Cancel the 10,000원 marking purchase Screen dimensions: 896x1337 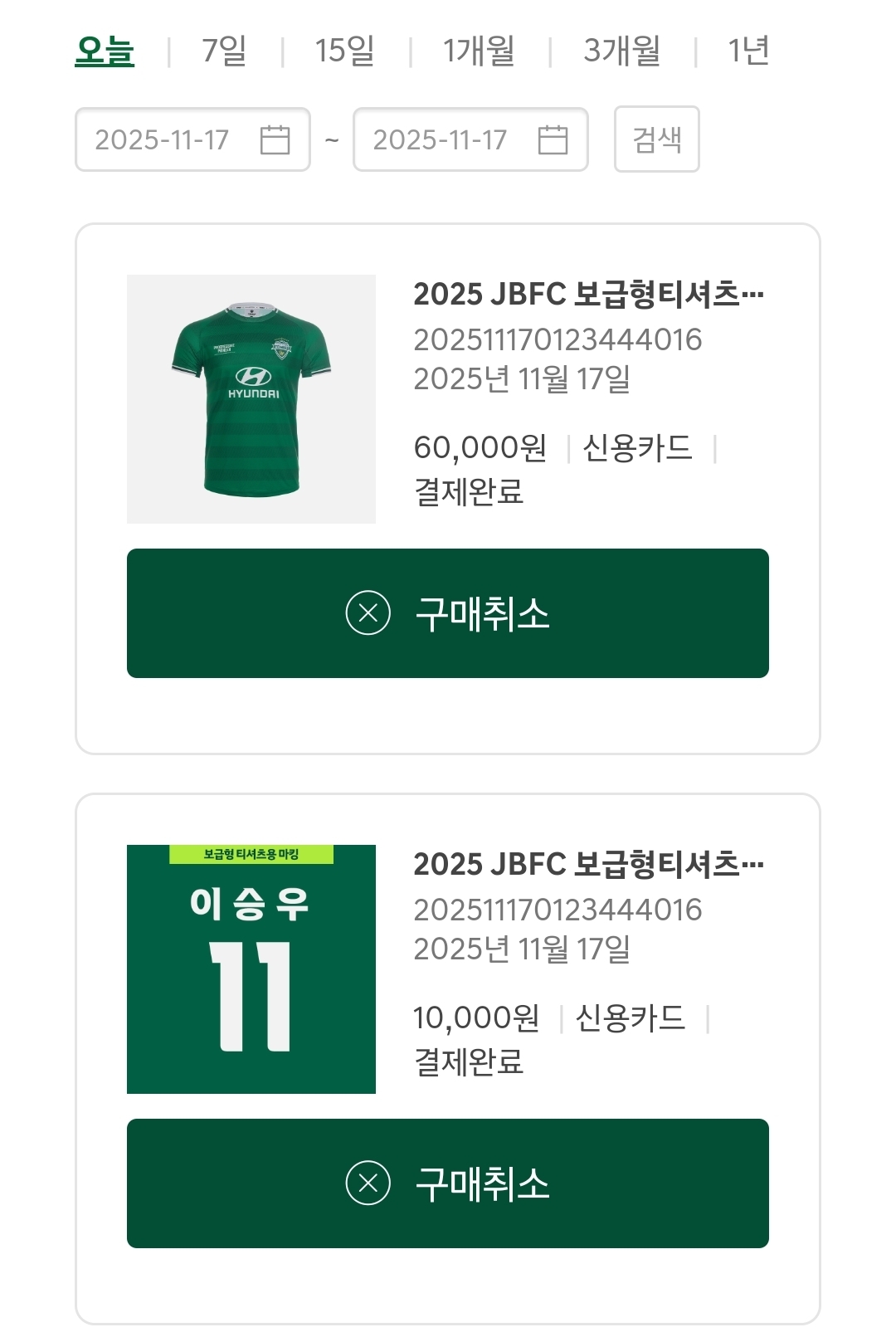click(x=448, y=1183)
